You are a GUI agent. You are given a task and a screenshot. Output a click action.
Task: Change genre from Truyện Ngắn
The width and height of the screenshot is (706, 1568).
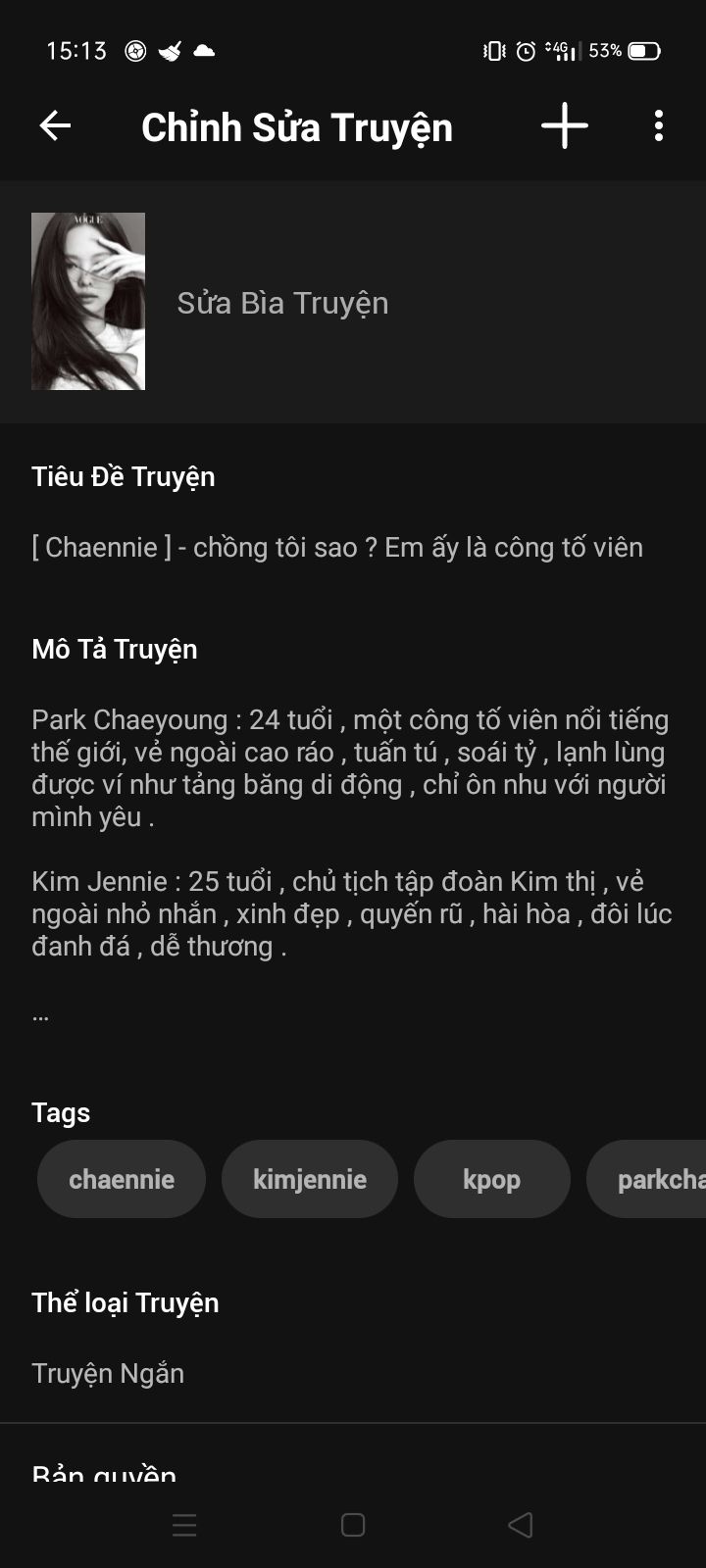108,1373
